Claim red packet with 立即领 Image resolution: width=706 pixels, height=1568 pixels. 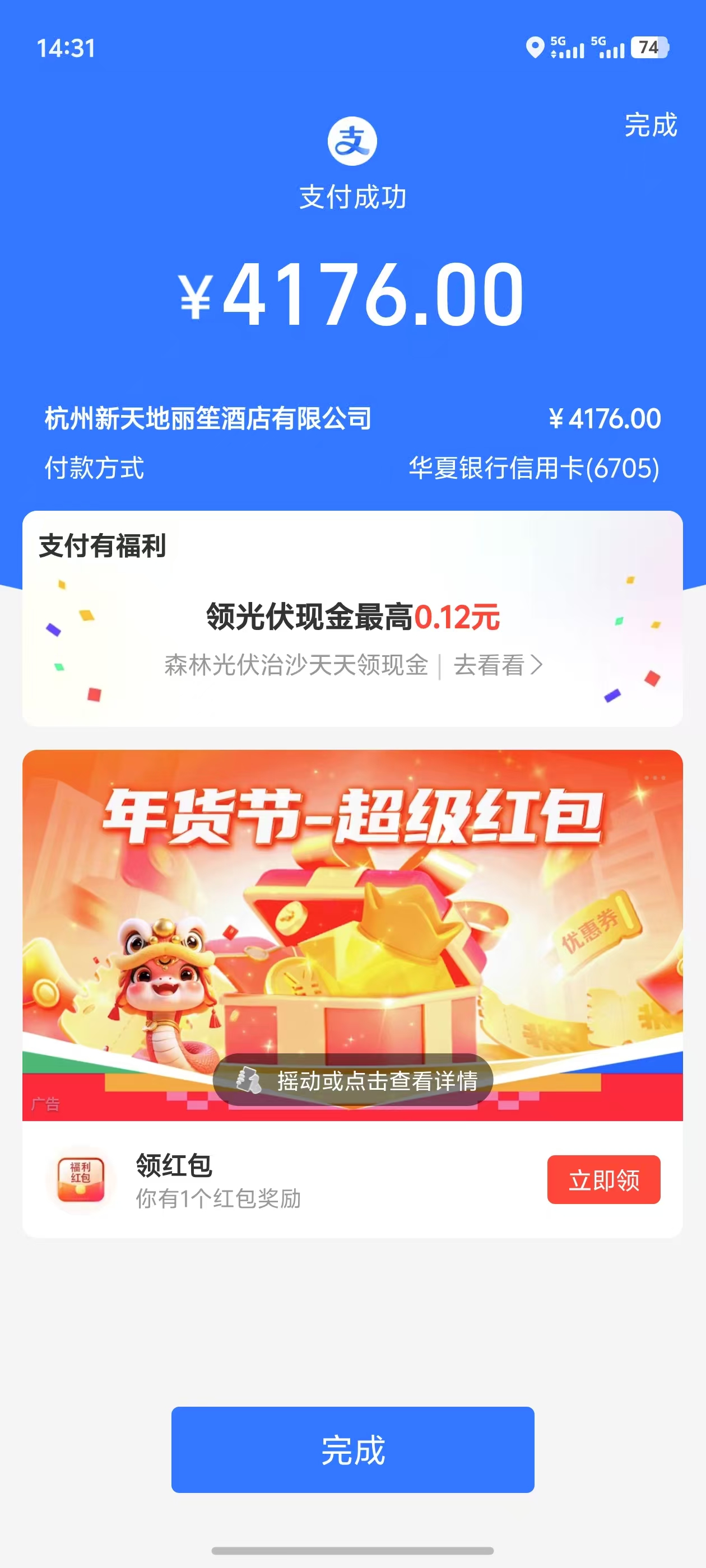coord(603,1179)
